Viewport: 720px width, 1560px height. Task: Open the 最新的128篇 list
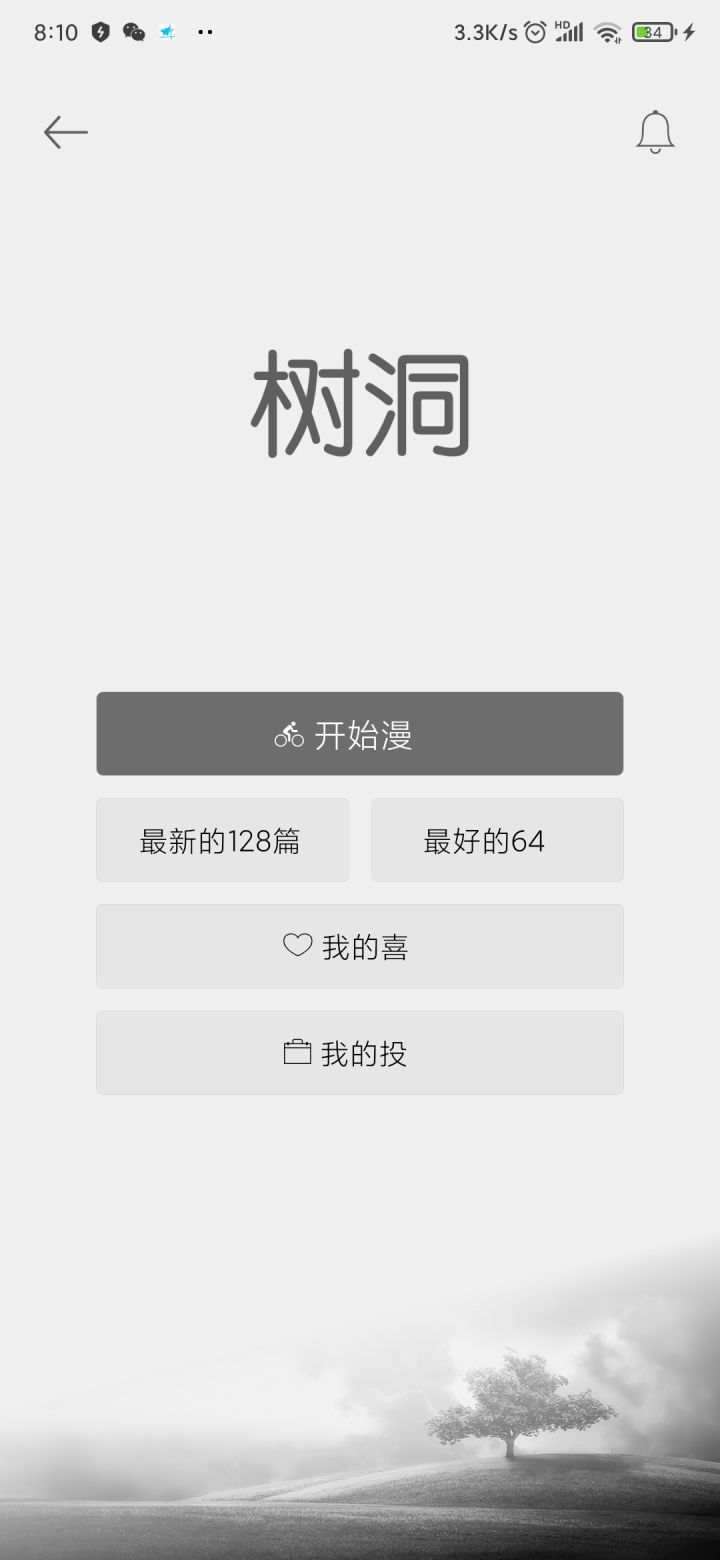coord(222,840)
